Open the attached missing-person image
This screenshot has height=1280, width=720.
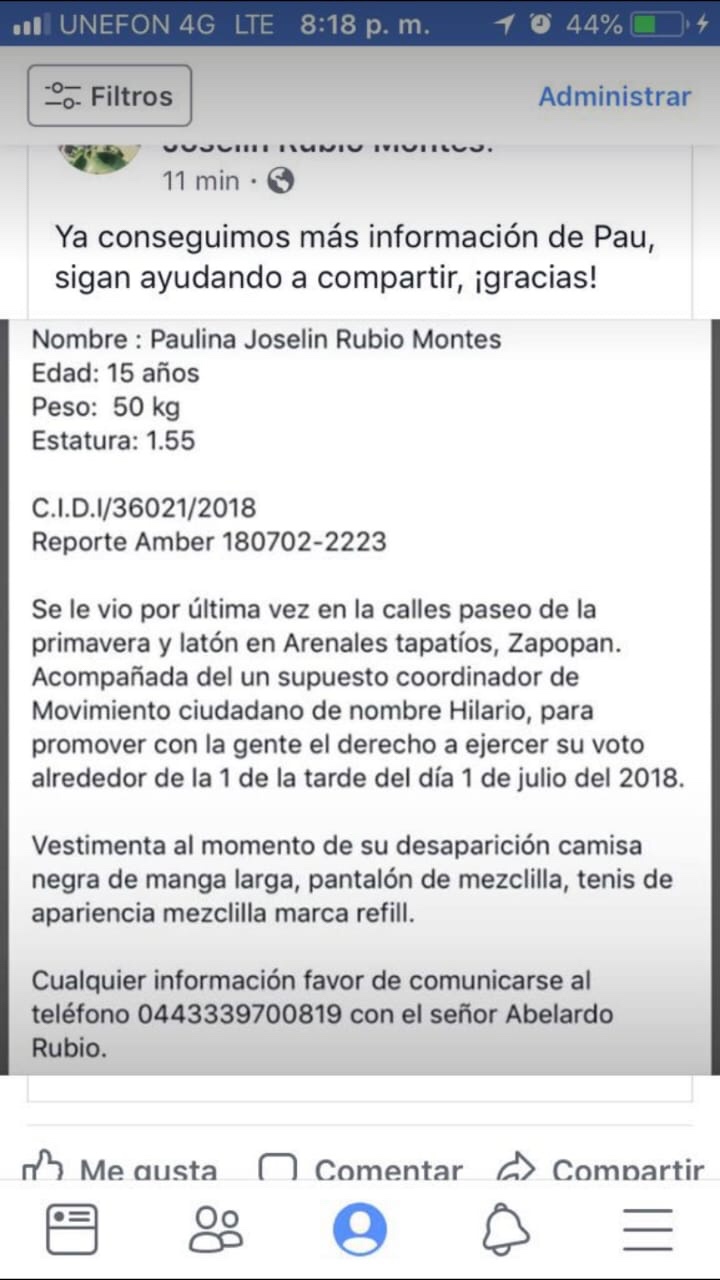(x=360, y=697)
